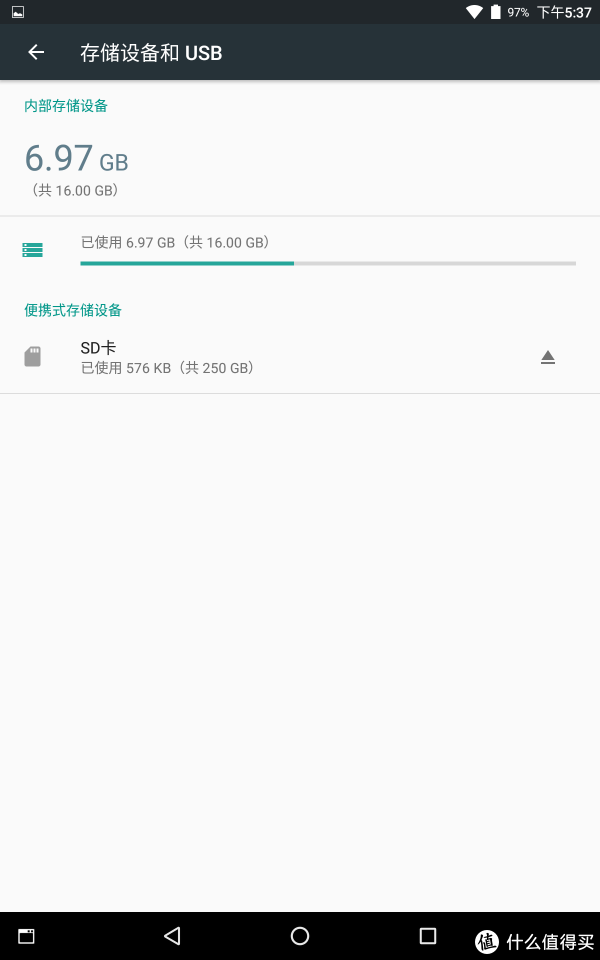
Task: Go to the home screen
Action: [x=300, y=936]
